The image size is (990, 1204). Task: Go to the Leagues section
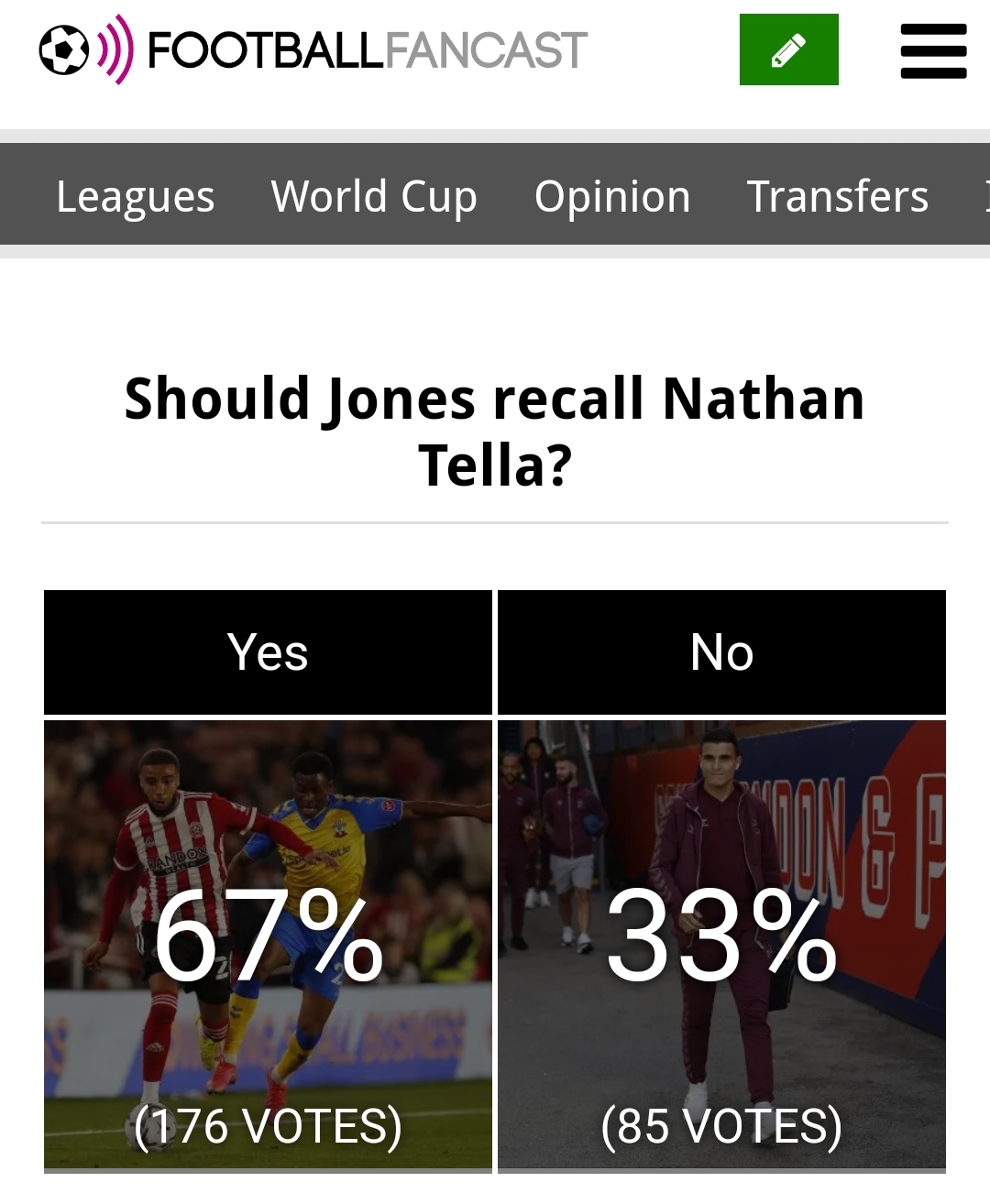pos(136,196)
